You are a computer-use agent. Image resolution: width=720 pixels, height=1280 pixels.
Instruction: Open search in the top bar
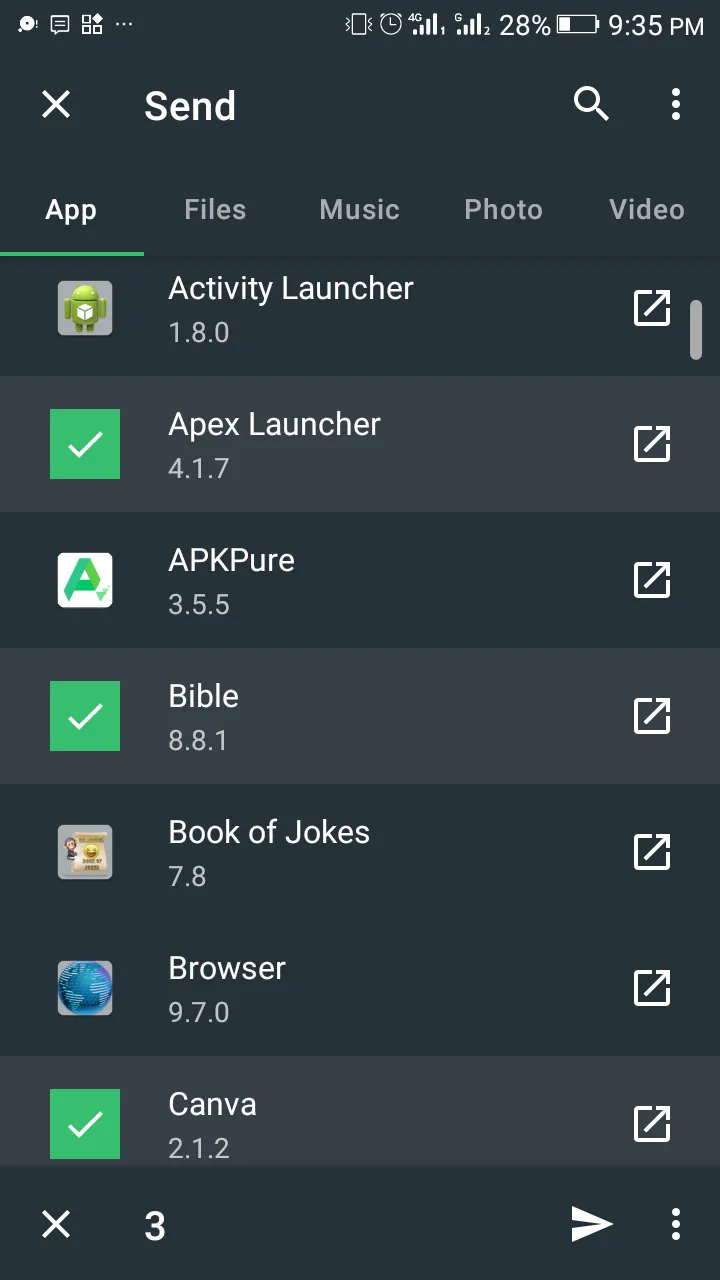point(591,104)
